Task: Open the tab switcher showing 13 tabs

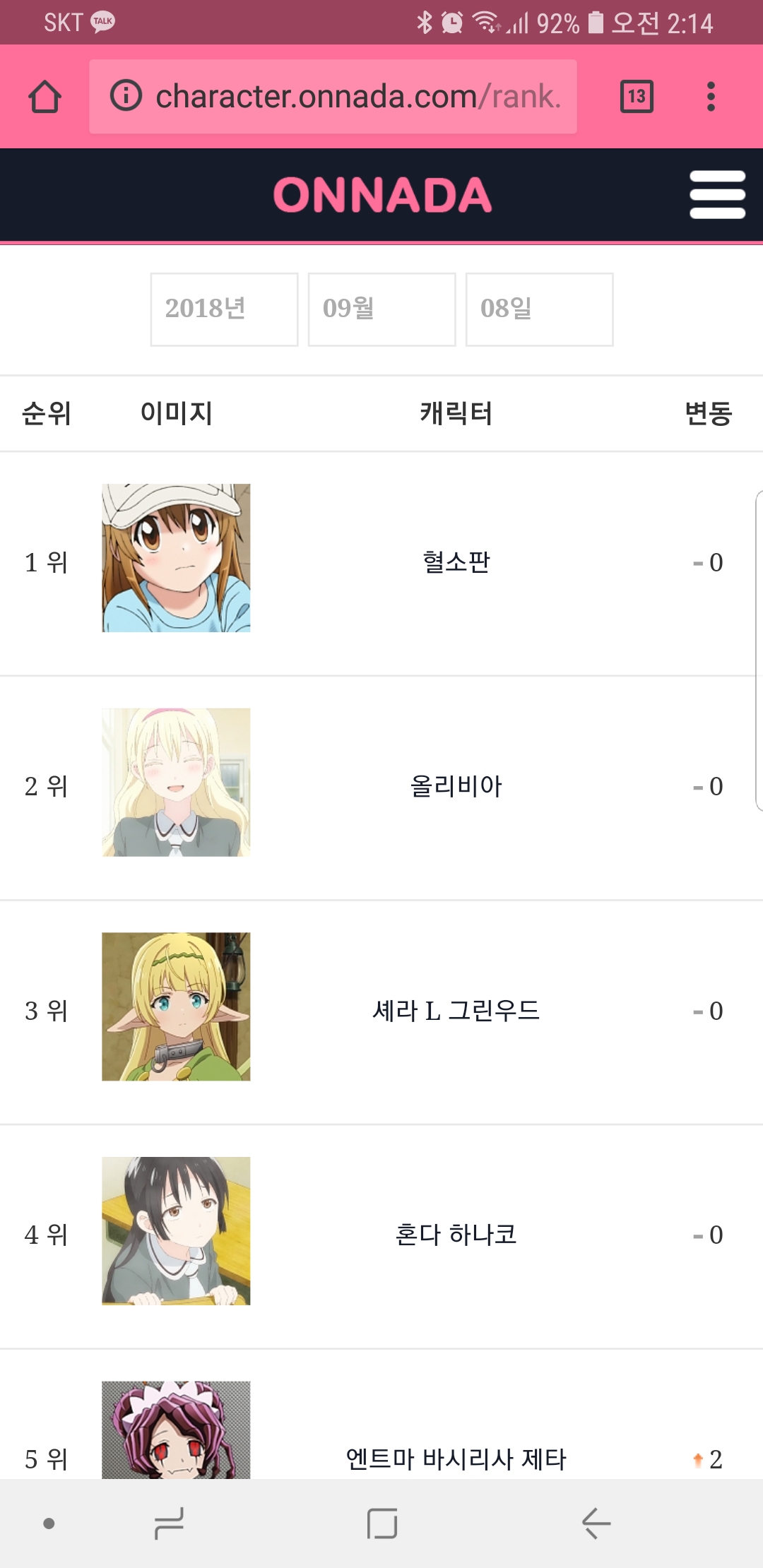Action: pyautogui.click(x=637, y=97)
